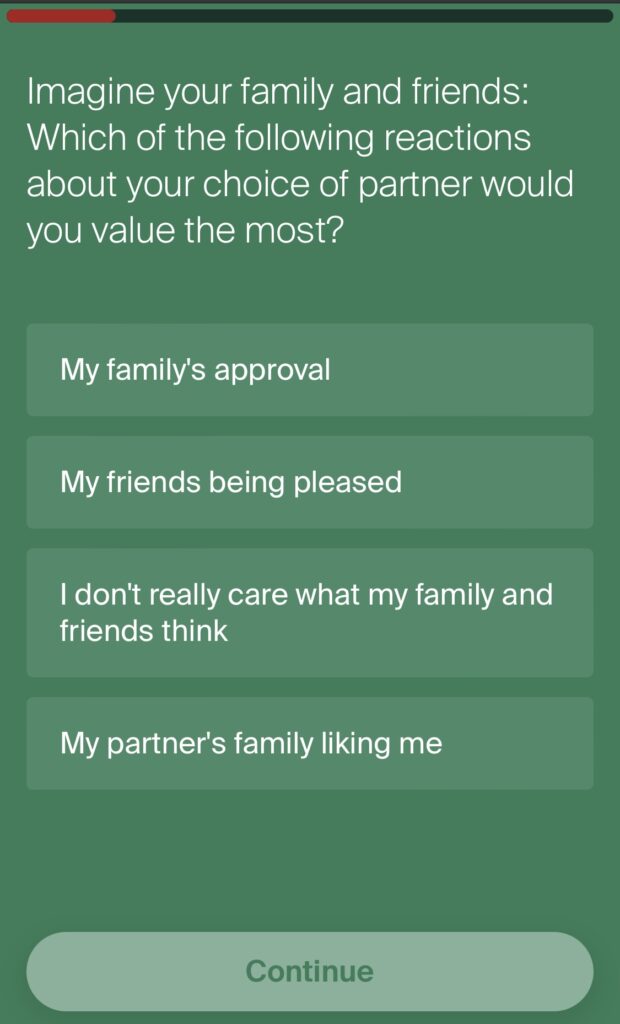The width and height of the screenshot is (620, 1024).
Task: Select 'My family's approval' answer
Action: click(x=309, y=370)
